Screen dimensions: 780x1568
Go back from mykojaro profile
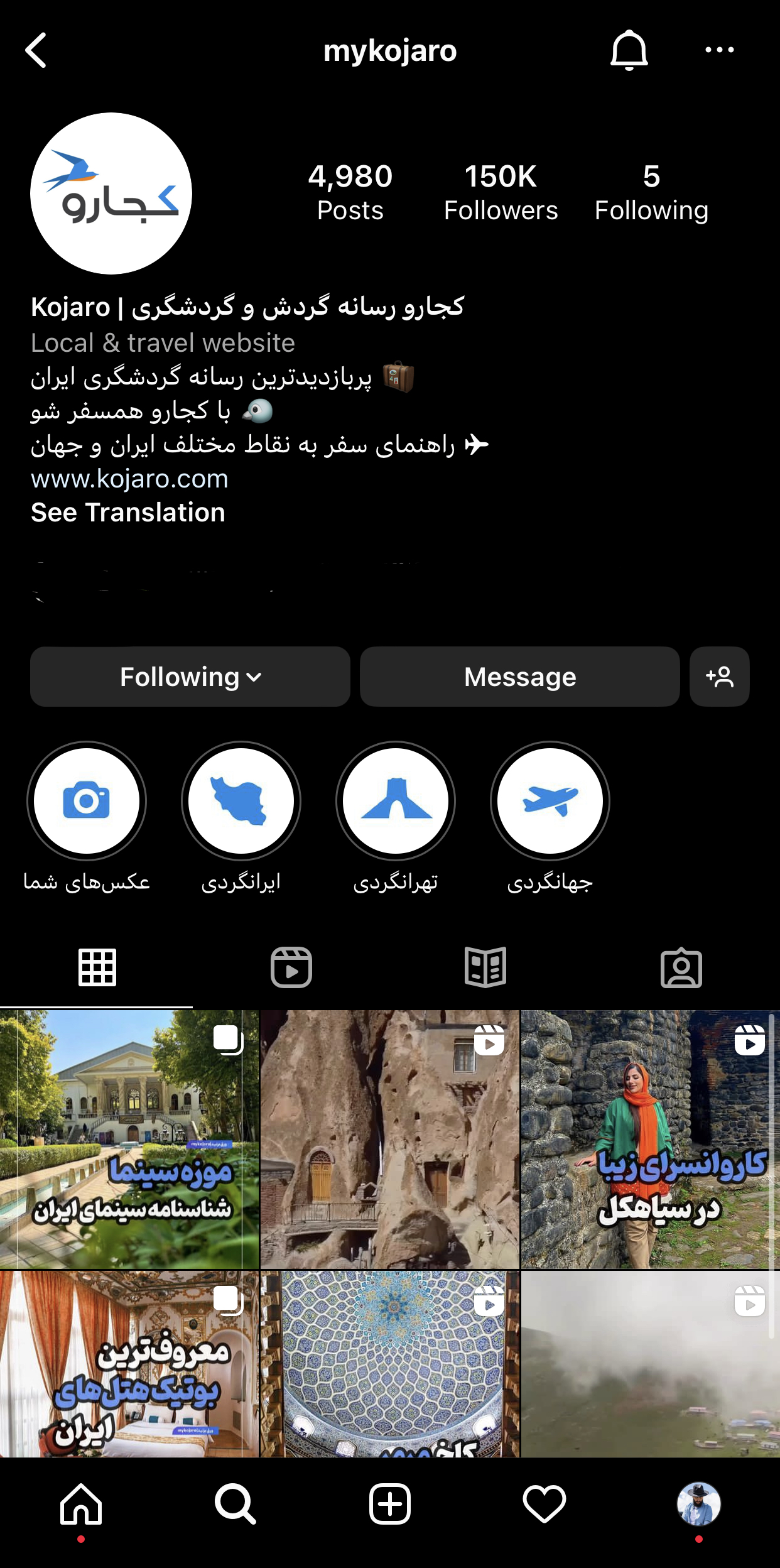coord(36,50)
